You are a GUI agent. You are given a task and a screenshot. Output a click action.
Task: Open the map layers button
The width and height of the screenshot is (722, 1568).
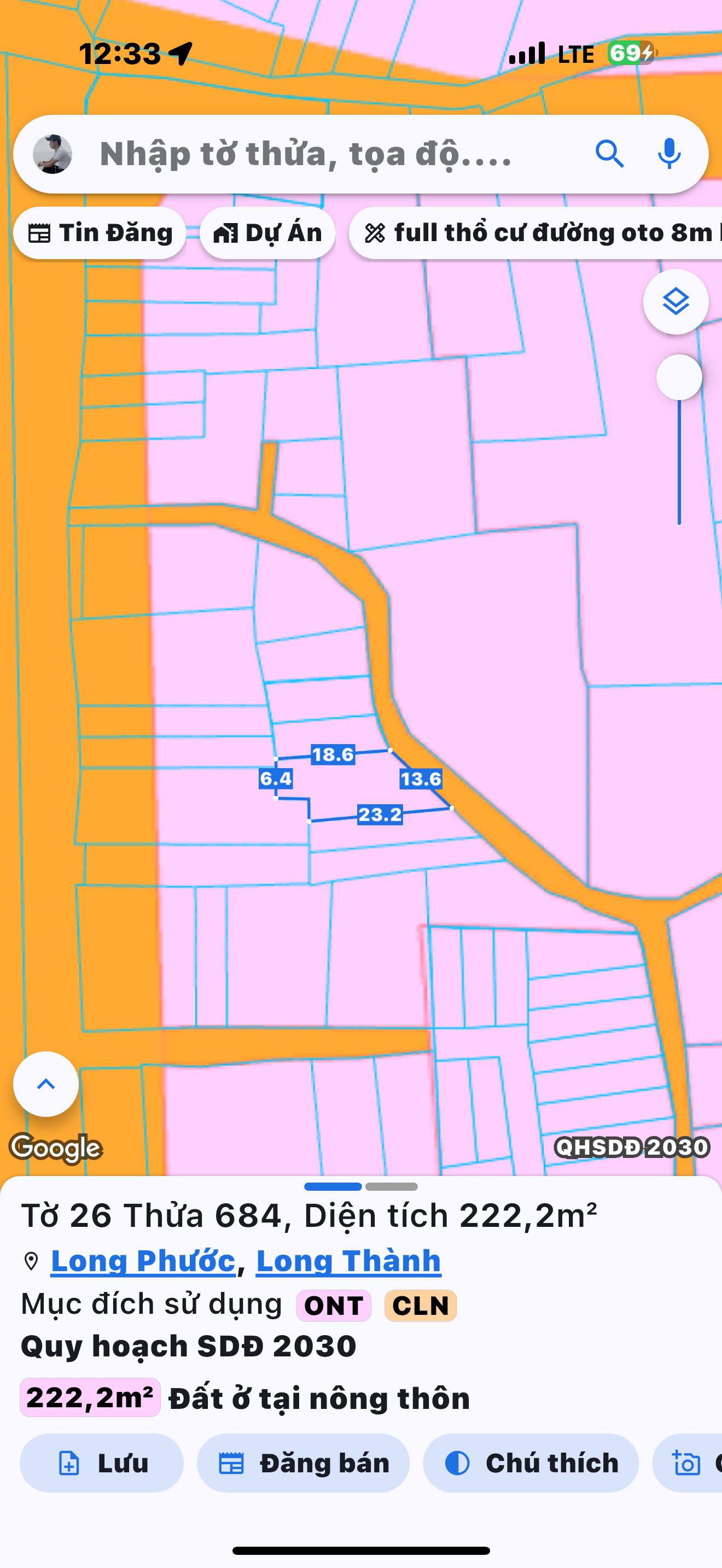[675, 302]
